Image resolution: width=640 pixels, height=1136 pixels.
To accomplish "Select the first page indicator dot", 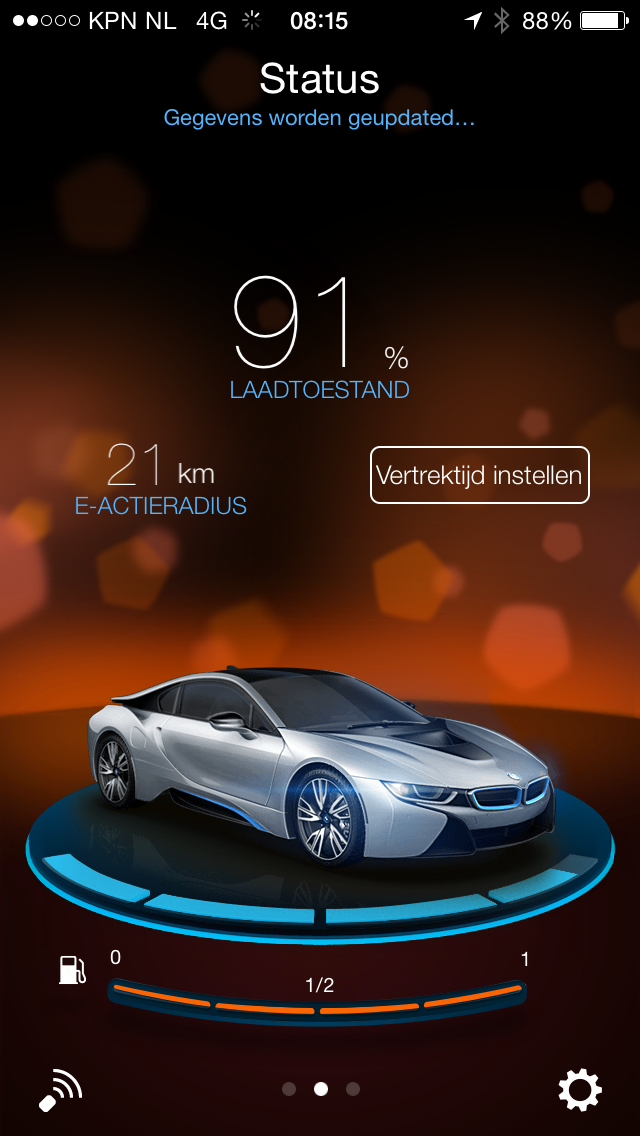I will 289,1089.
